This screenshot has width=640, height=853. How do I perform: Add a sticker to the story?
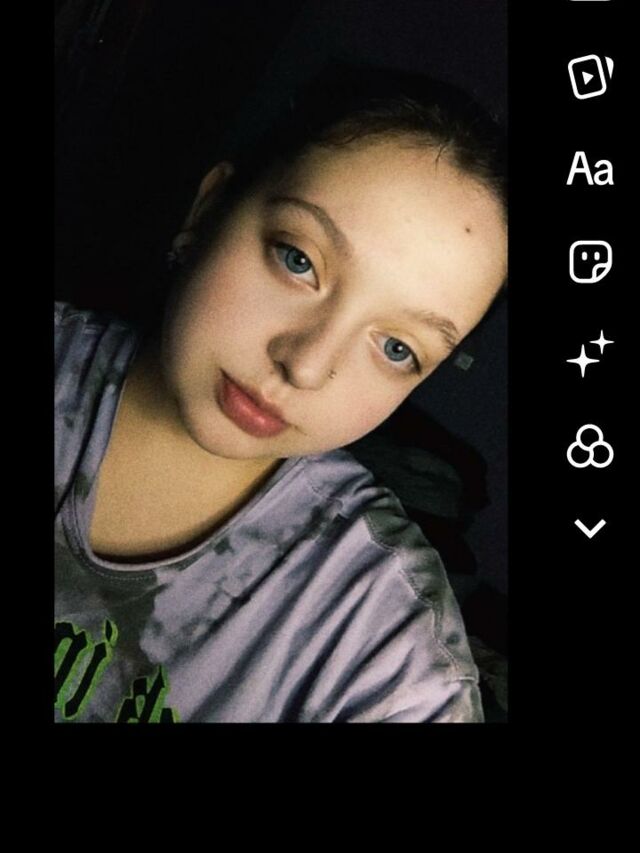(590, 262)
